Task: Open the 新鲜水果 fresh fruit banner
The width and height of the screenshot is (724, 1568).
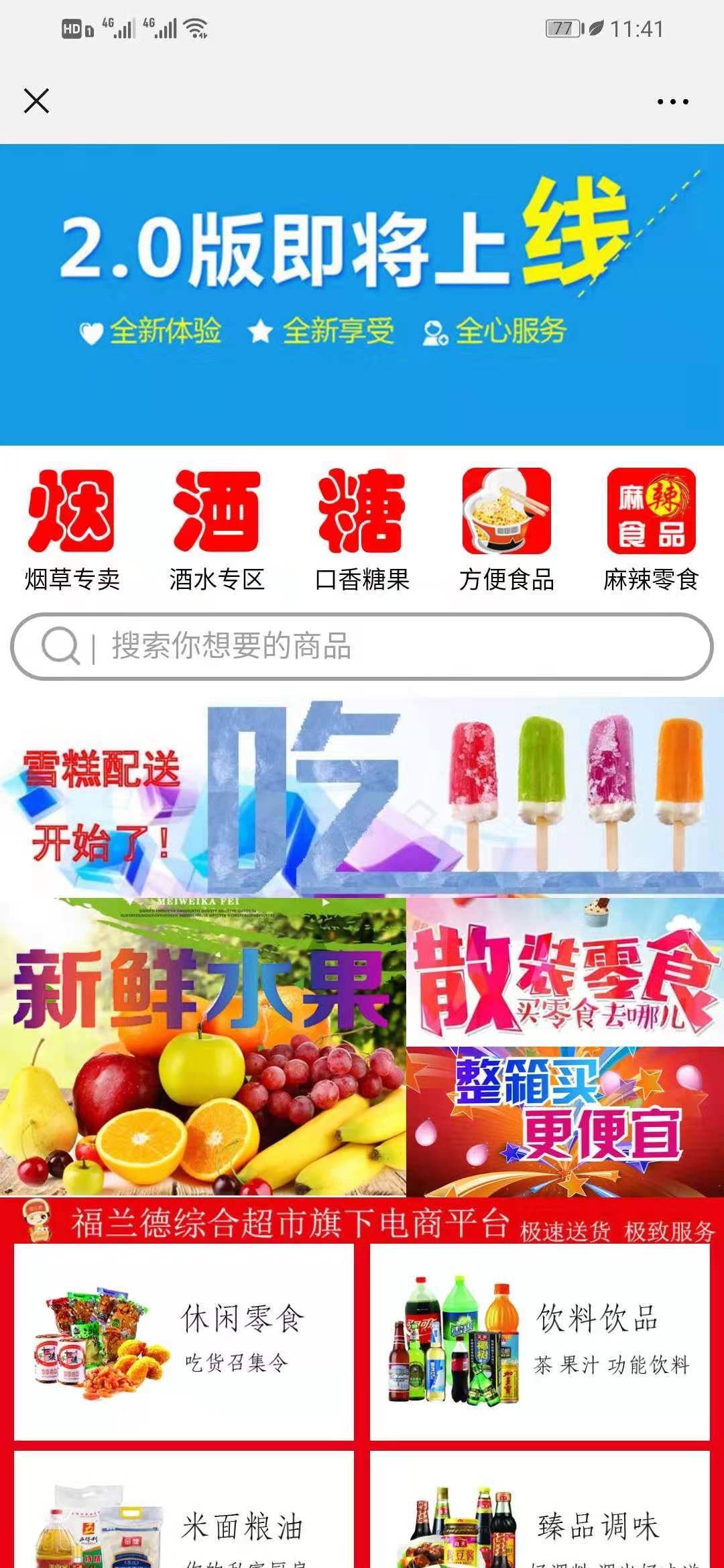Action: (201, 1045)
